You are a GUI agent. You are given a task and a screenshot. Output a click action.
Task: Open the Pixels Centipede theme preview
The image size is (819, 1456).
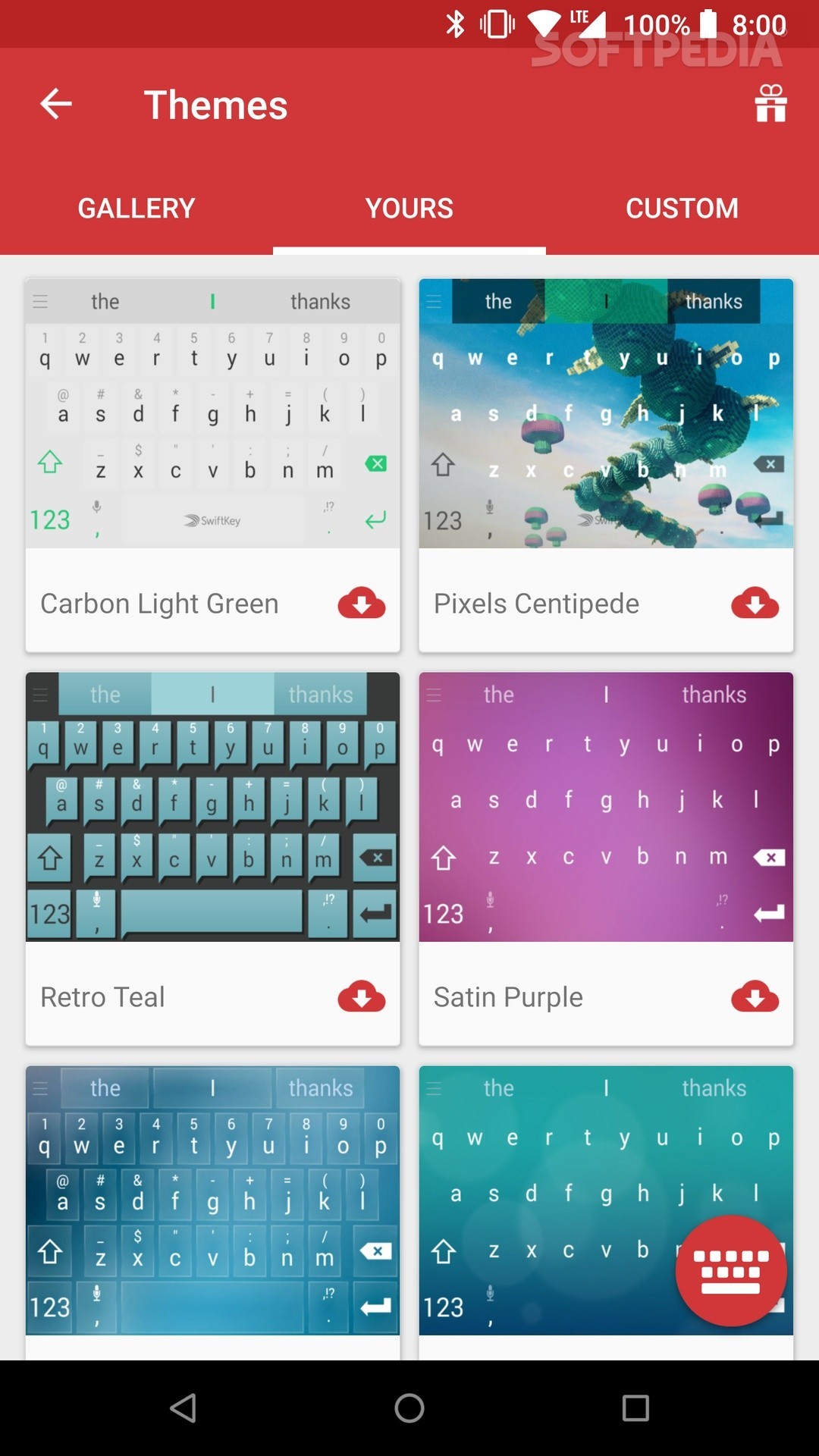point(606,413)
